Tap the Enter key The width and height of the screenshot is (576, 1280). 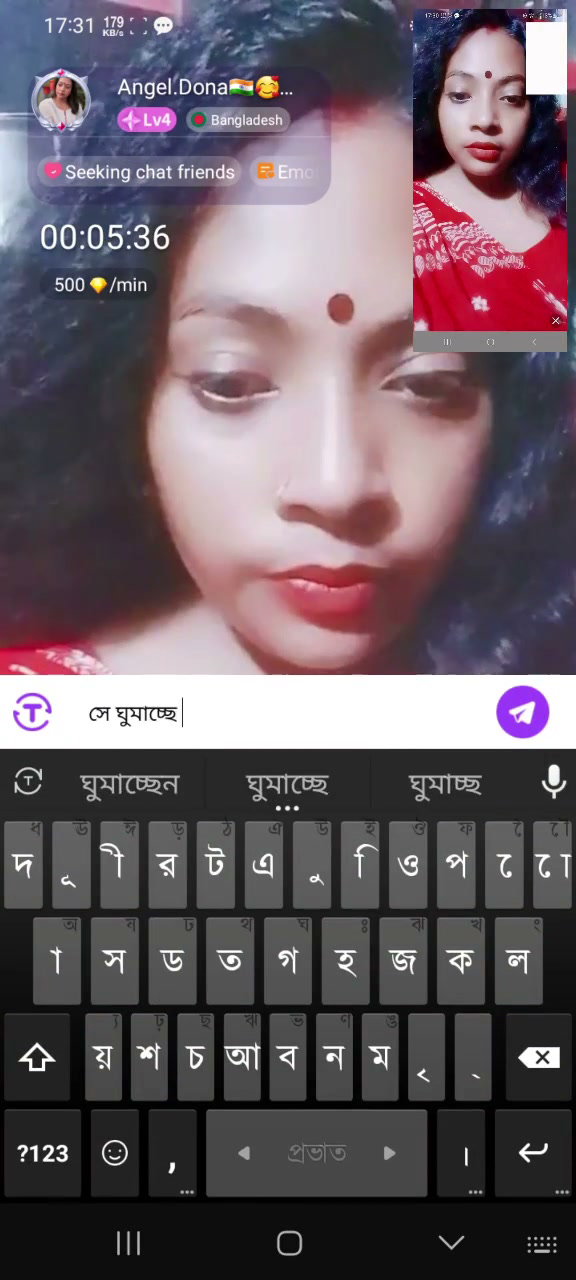point(532,1153)
